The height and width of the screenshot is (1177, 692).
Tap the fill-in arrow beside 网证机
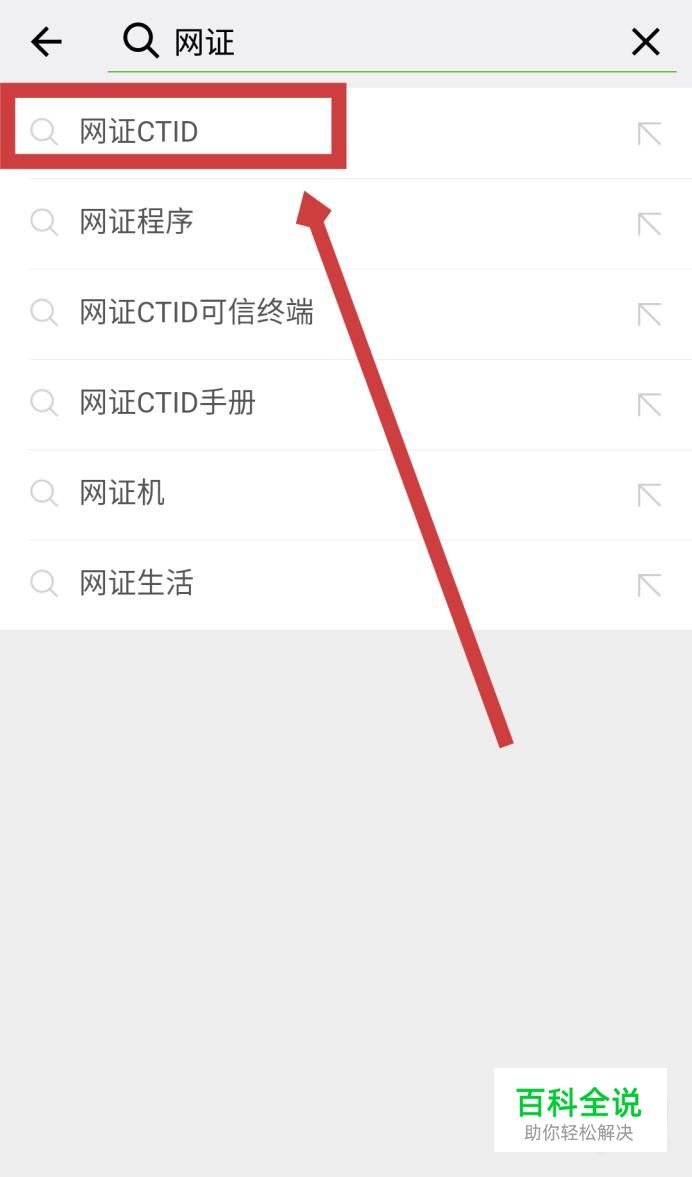[649, 495]
